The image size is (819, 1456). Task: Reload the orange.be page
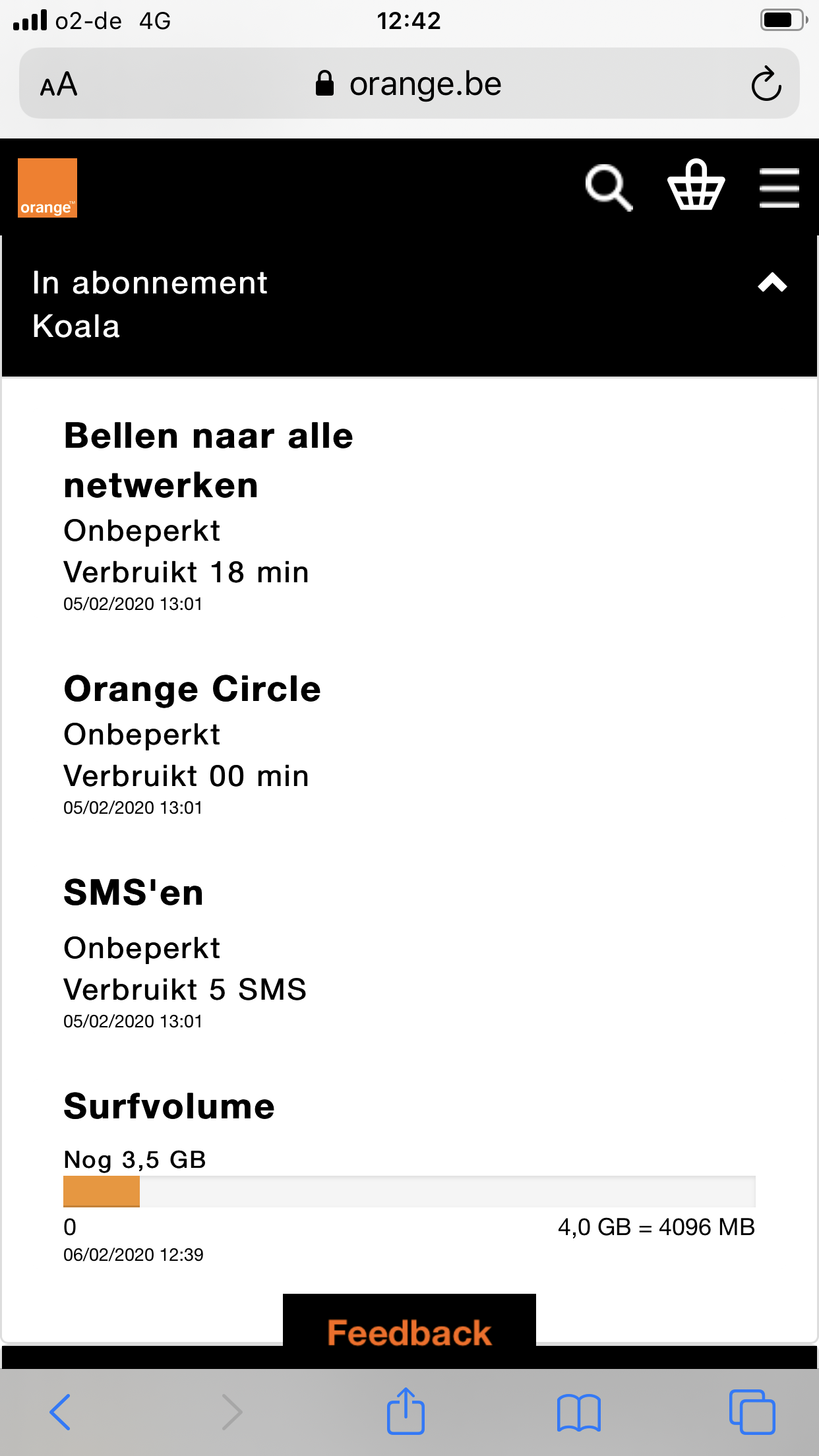click(766, 84)
